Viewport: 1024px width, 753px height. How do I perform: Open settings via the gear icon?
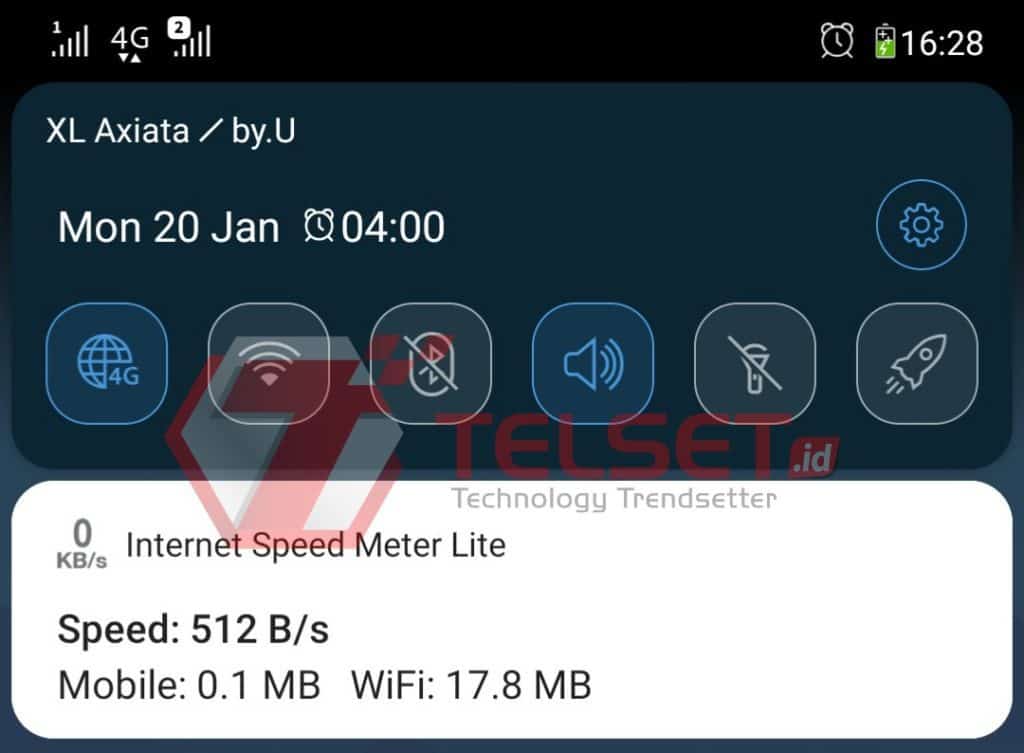tap(921, 226)
